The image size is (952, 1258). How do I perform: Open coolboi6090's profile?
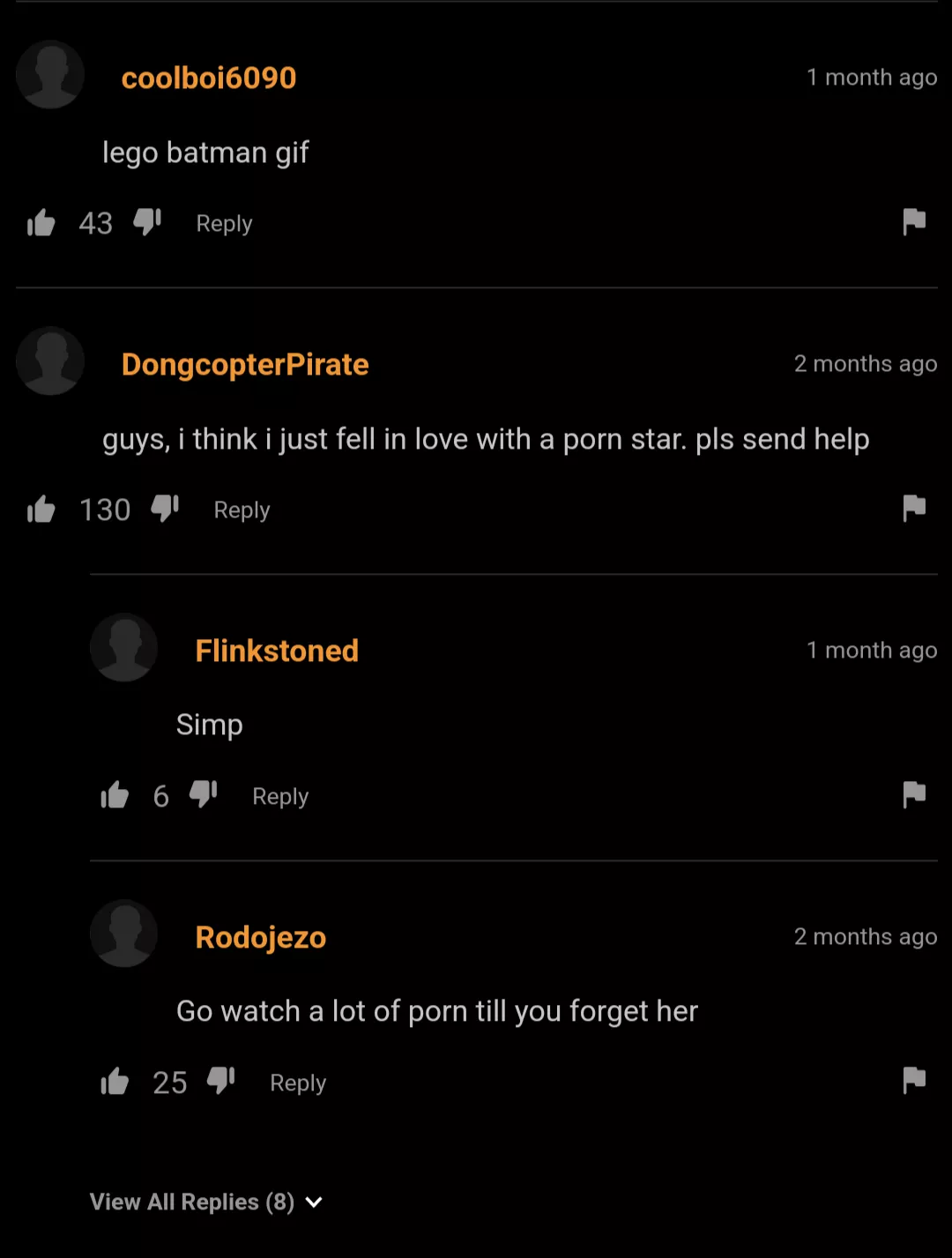(x=209, y=78)
